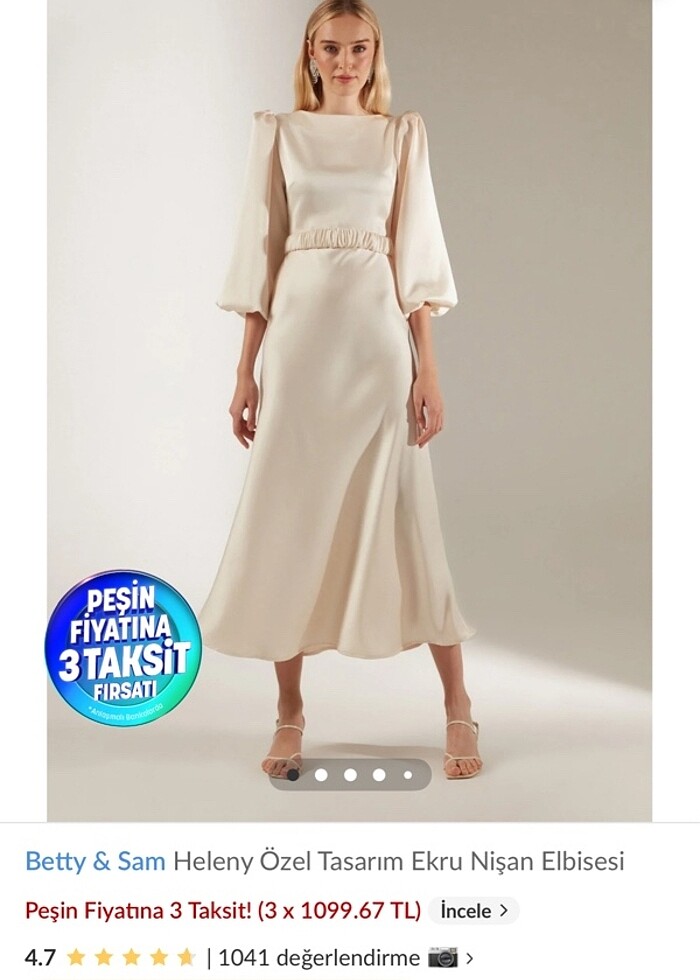Open the Betty & Sam brand page

[x=95, y=861]
